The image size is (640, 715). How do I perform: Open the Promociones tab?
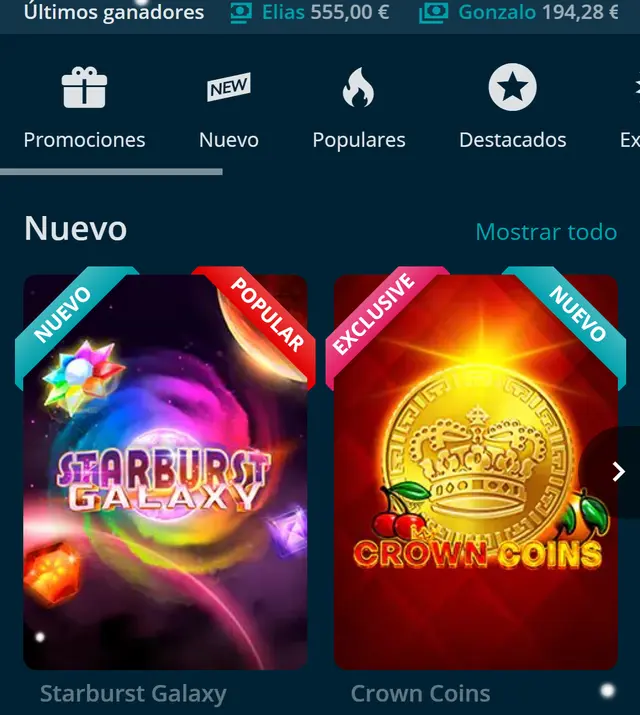pos(84,110)
